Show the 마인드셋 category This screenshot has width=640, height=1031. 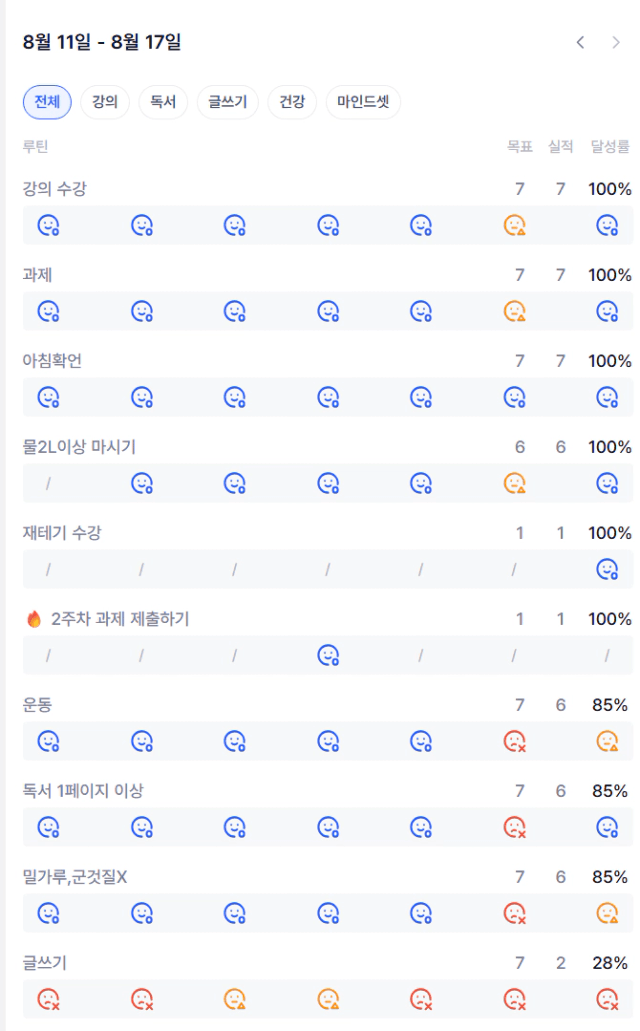[363, 102]
